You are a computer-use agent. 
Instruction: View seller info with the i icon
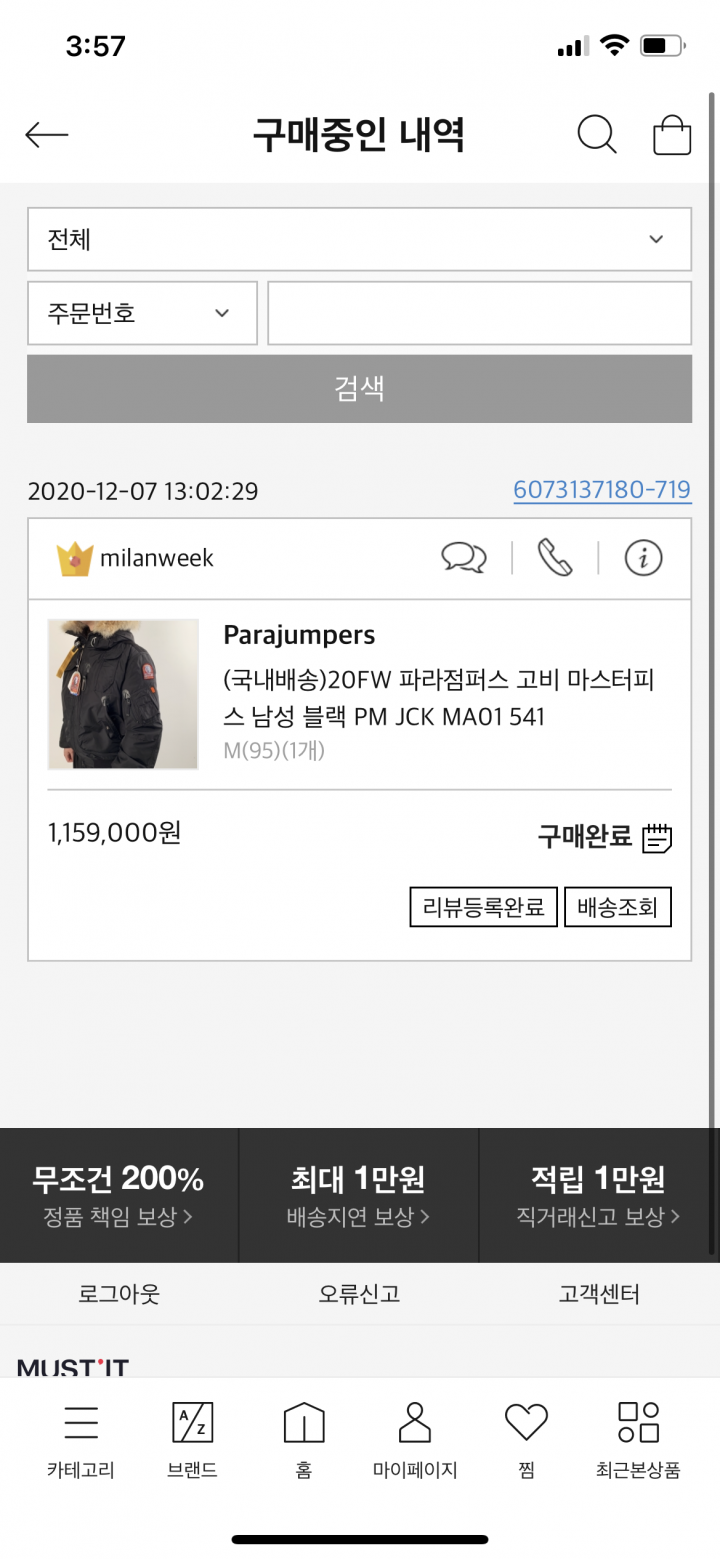pyautogui.click(x=643, y=558)
